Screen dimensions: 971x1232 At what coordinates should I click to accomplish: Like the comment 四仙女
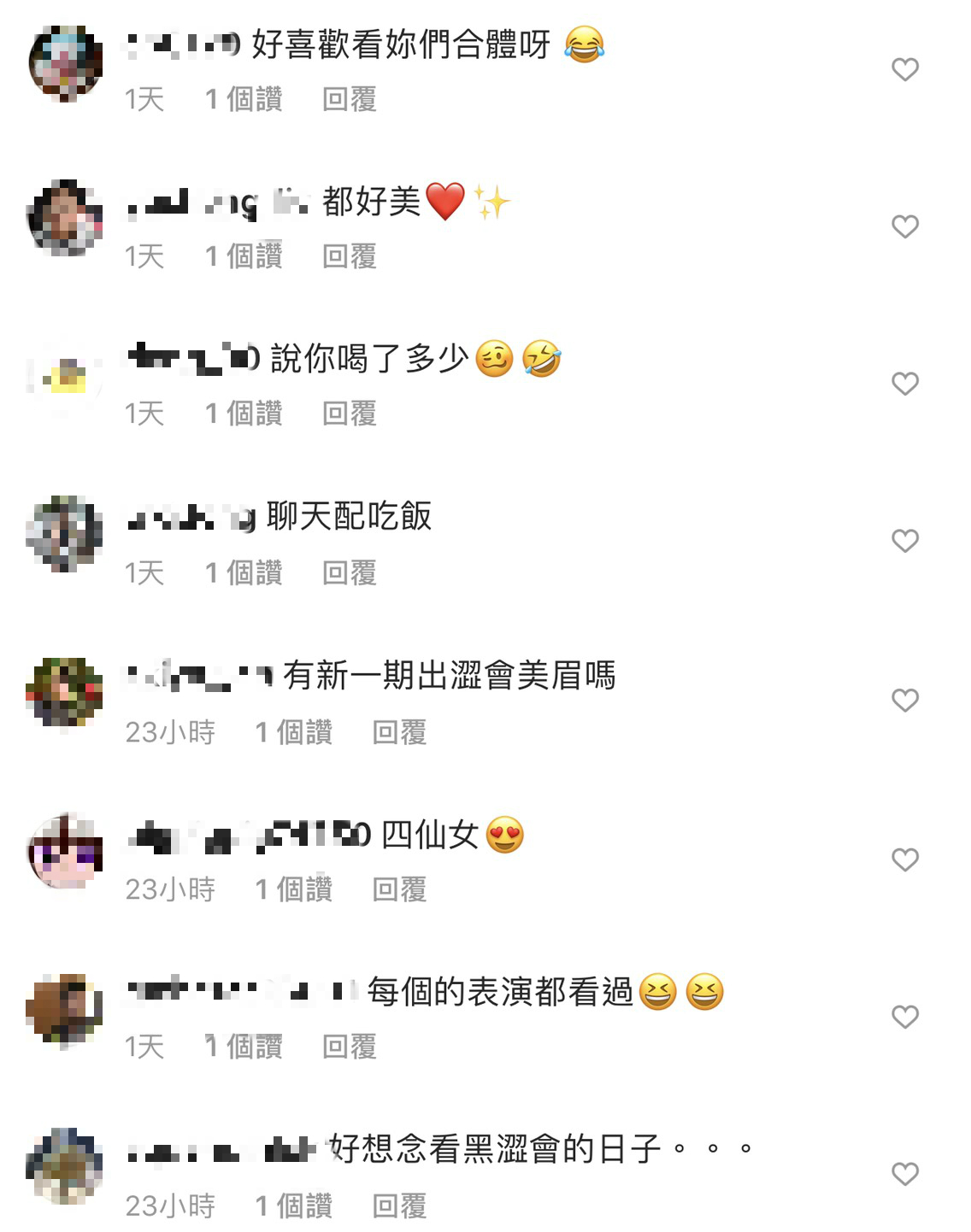[x=904, y=859]
